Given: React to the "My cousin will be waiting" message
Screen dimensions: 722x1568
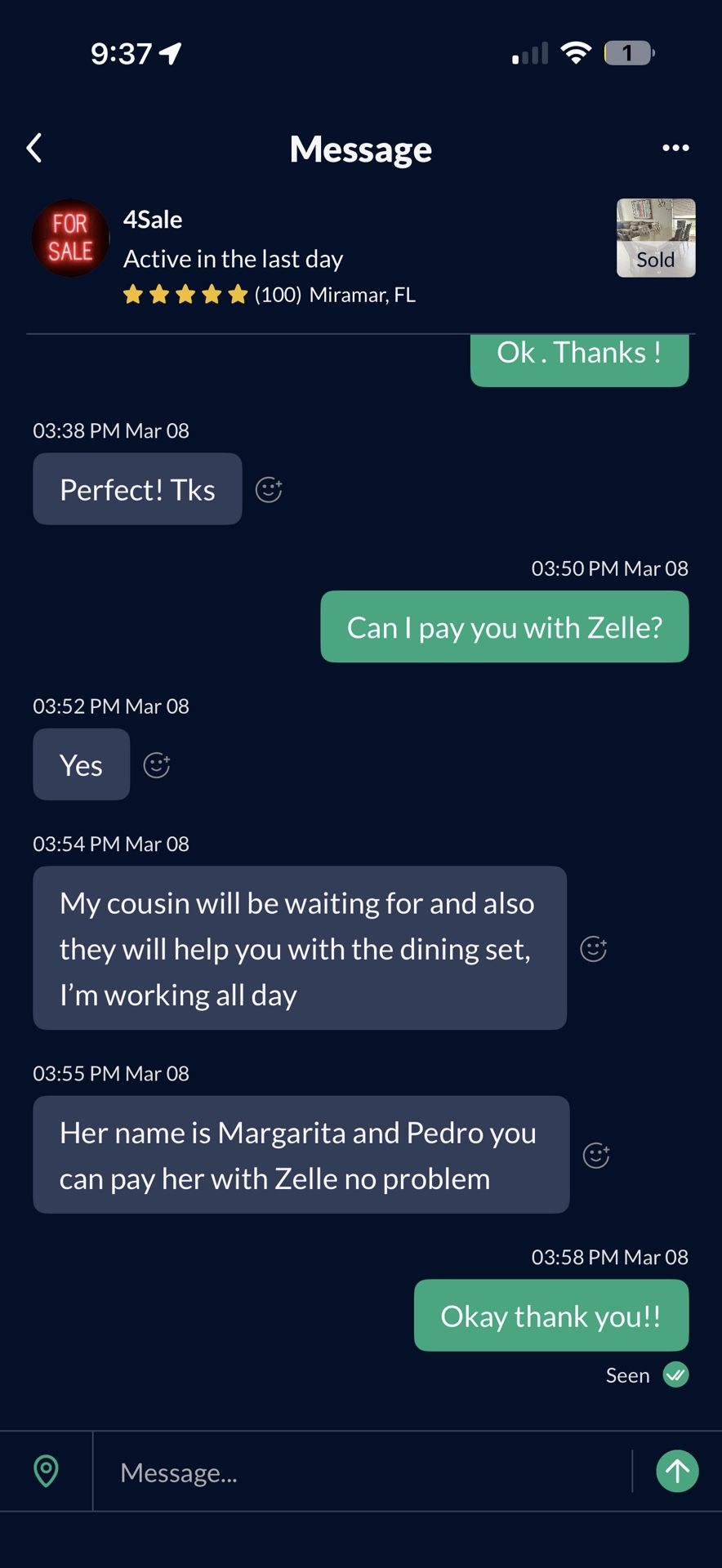Looking at the screenshot, I should [x=594, y=949].
